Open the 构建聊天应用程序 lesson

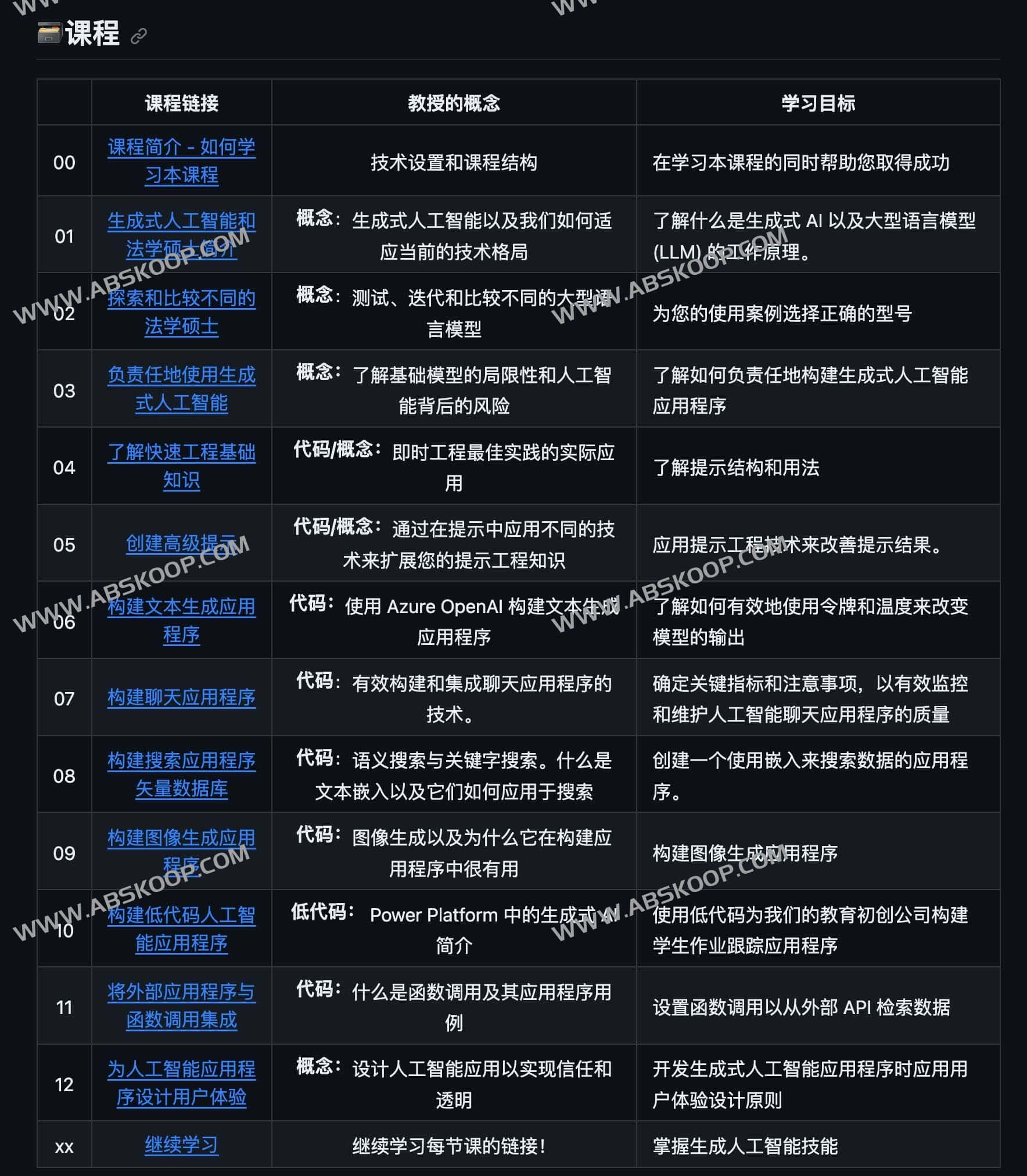(181, 697)
